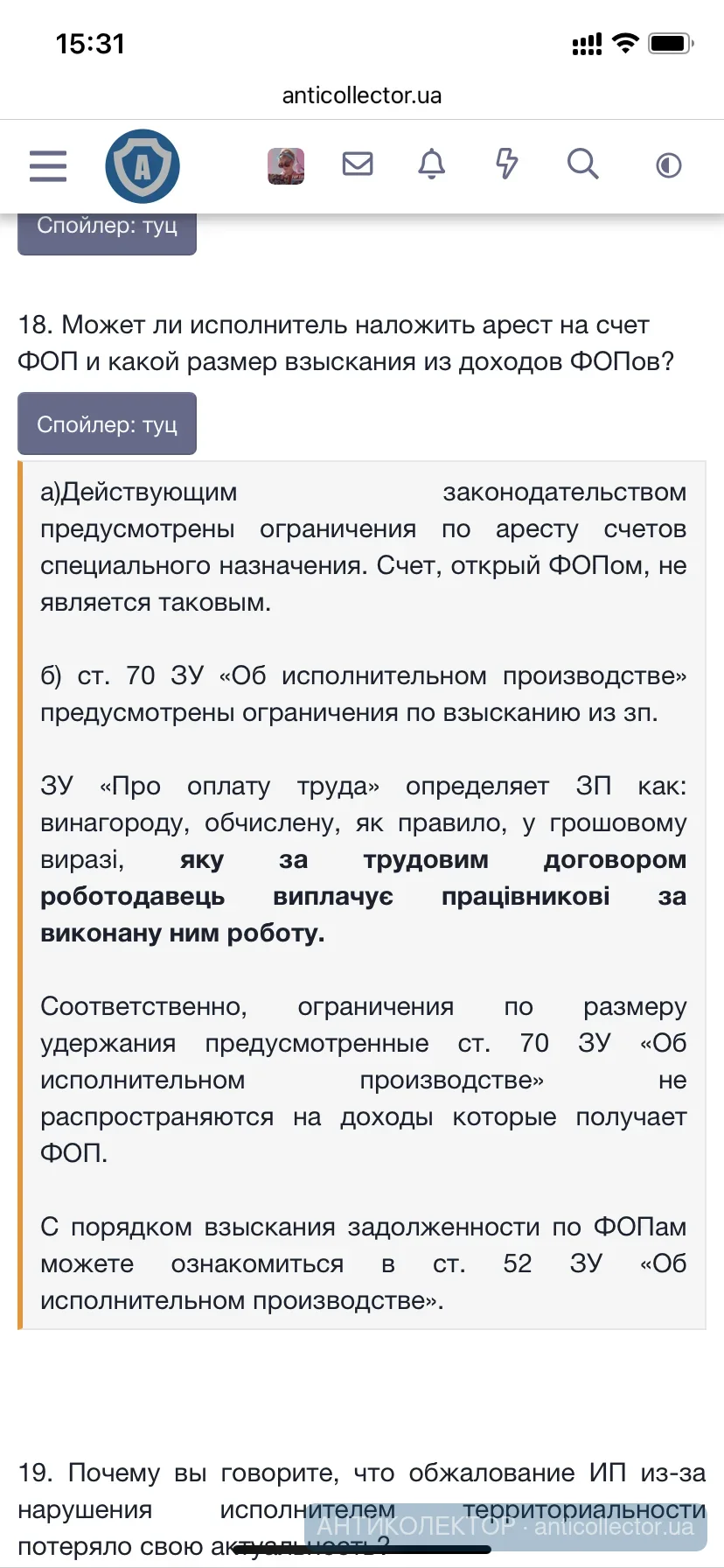Image resolution: width=724 pixels, height=1568 pixels.
Task: Open the hamburger navigation menu
Action: coord(48,165)
